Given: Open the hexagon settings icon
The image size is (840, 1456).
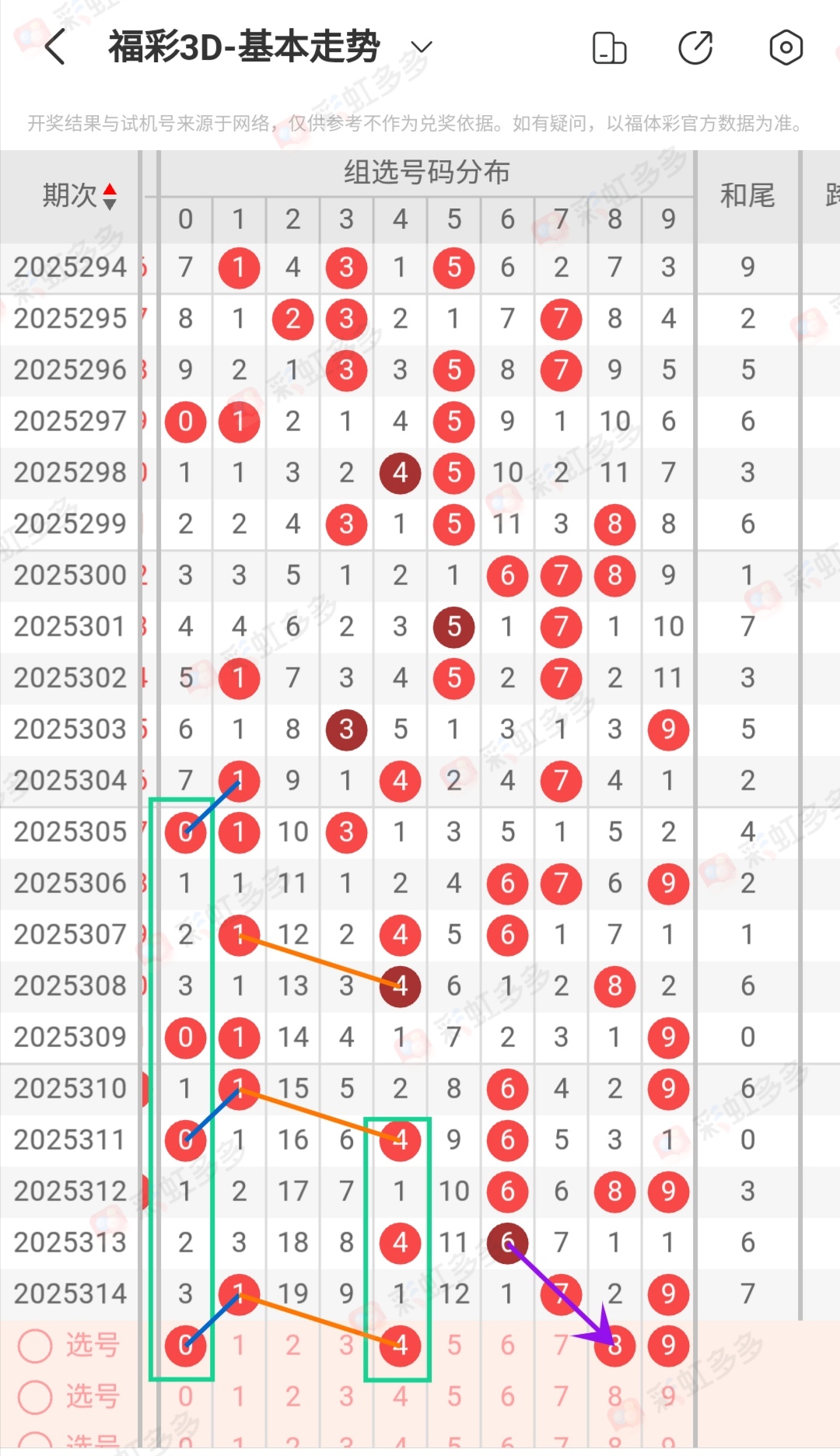Looking at the screenshot, I should (786, 47).
